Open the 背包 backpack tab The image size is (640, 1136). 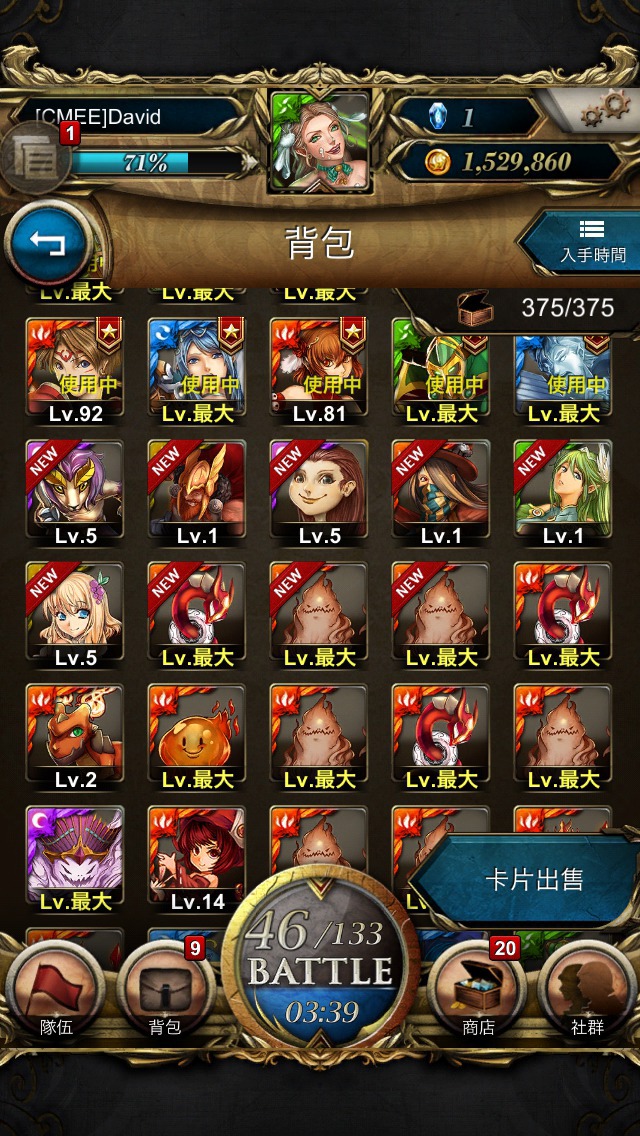[165, 990]
